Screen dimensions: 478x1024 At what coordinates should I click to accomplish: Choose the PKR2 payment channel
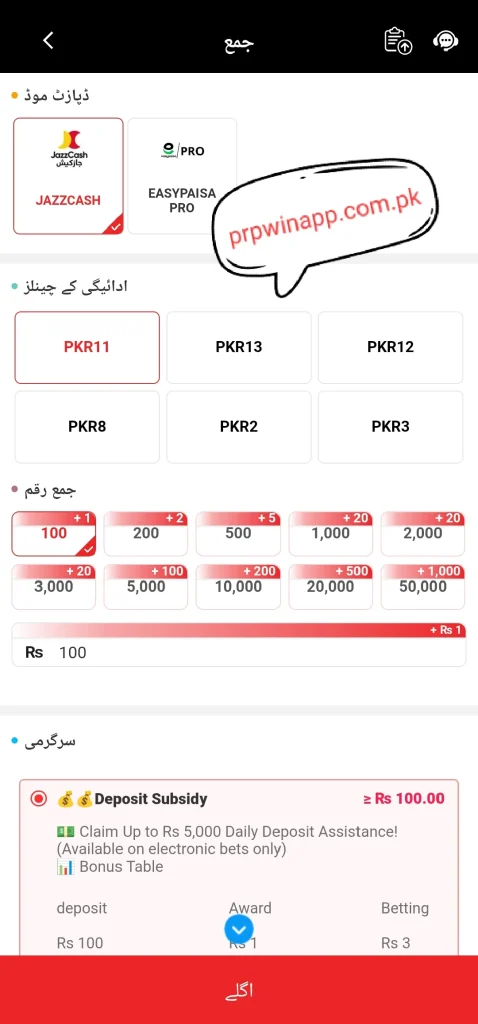coord(239,427)
